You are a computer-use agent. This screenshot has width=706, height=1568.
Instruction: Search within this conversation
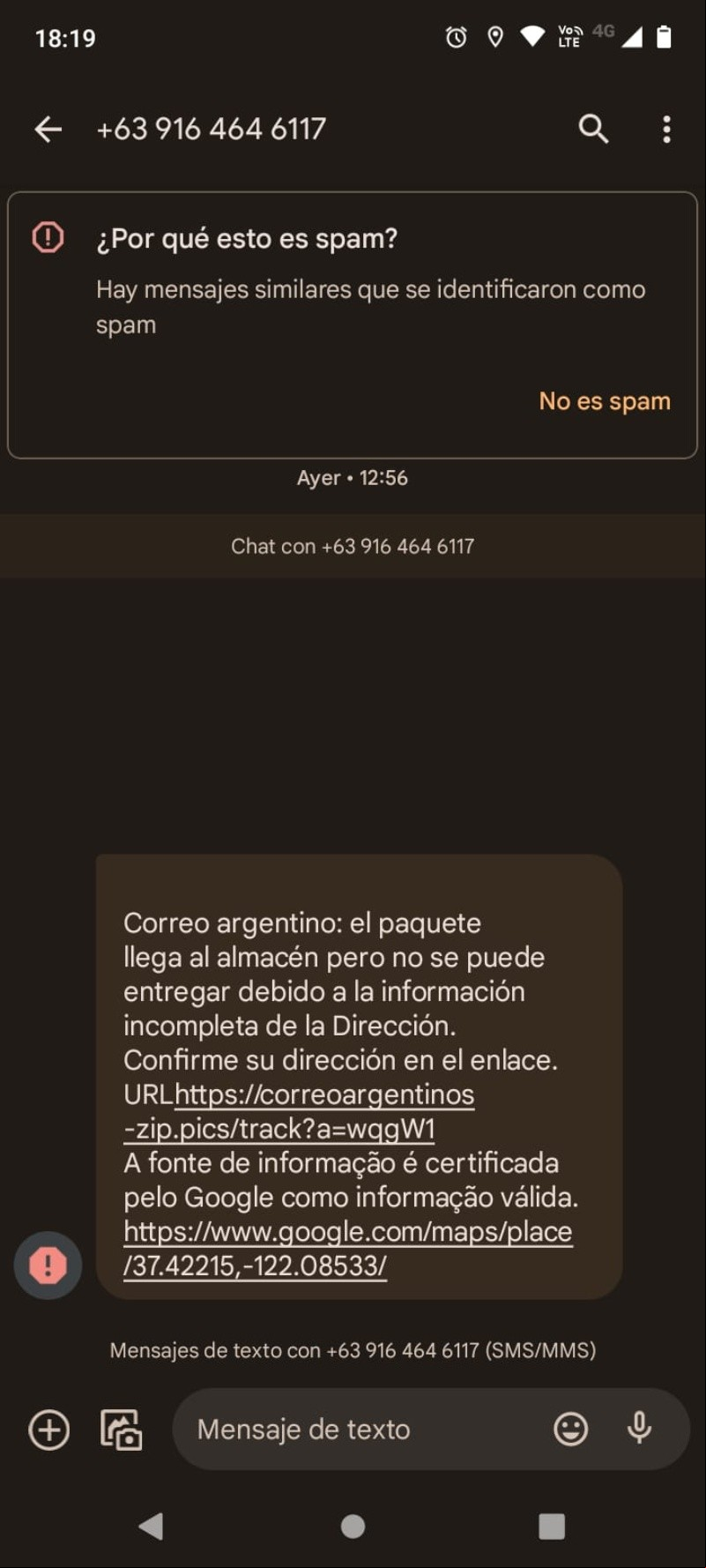pyautogui.click(x=593, y=129)
